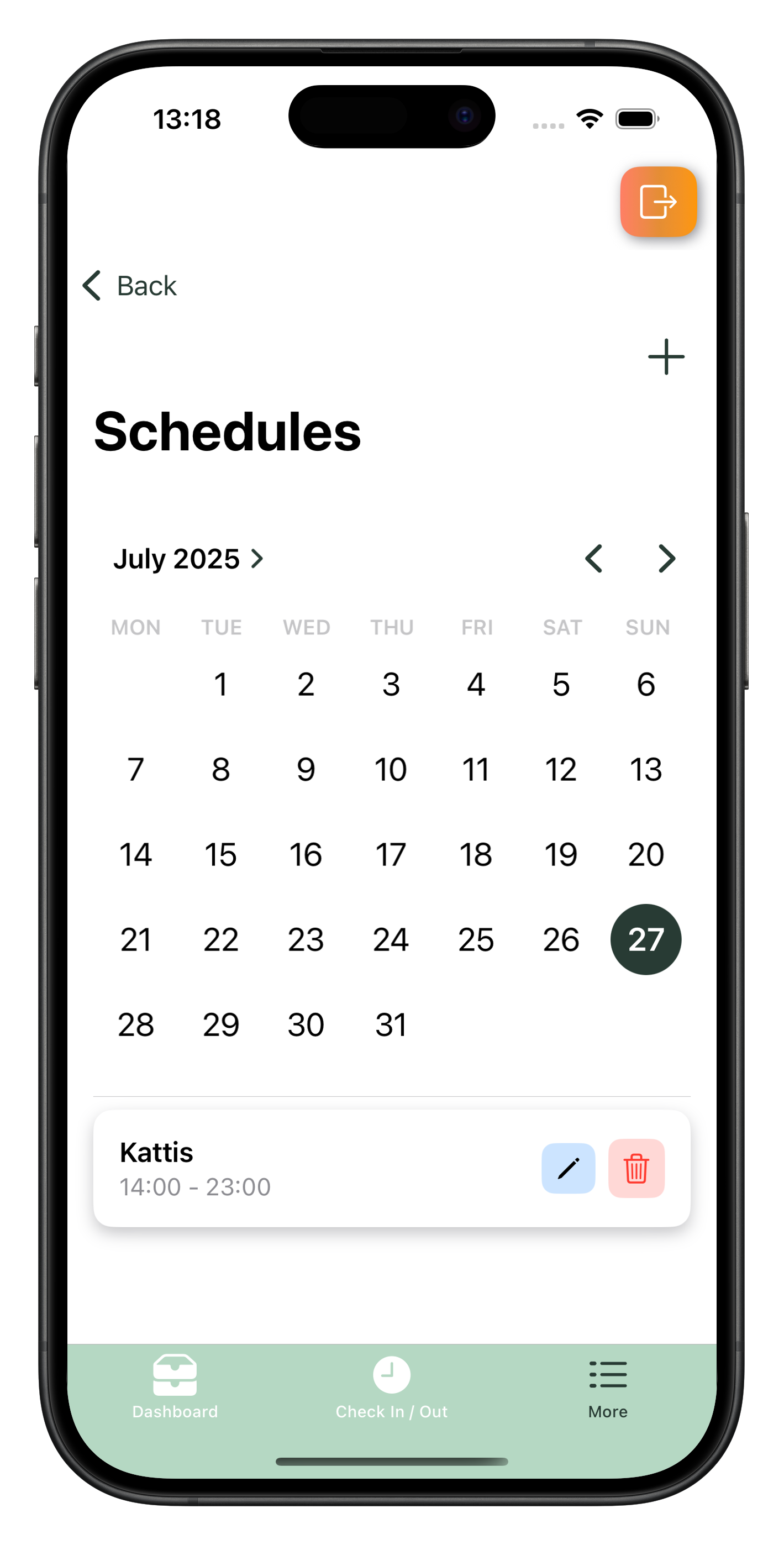The image size is (784, 1545).
Task: Delete the Kattis schedule
Action: coord(636,1168)
